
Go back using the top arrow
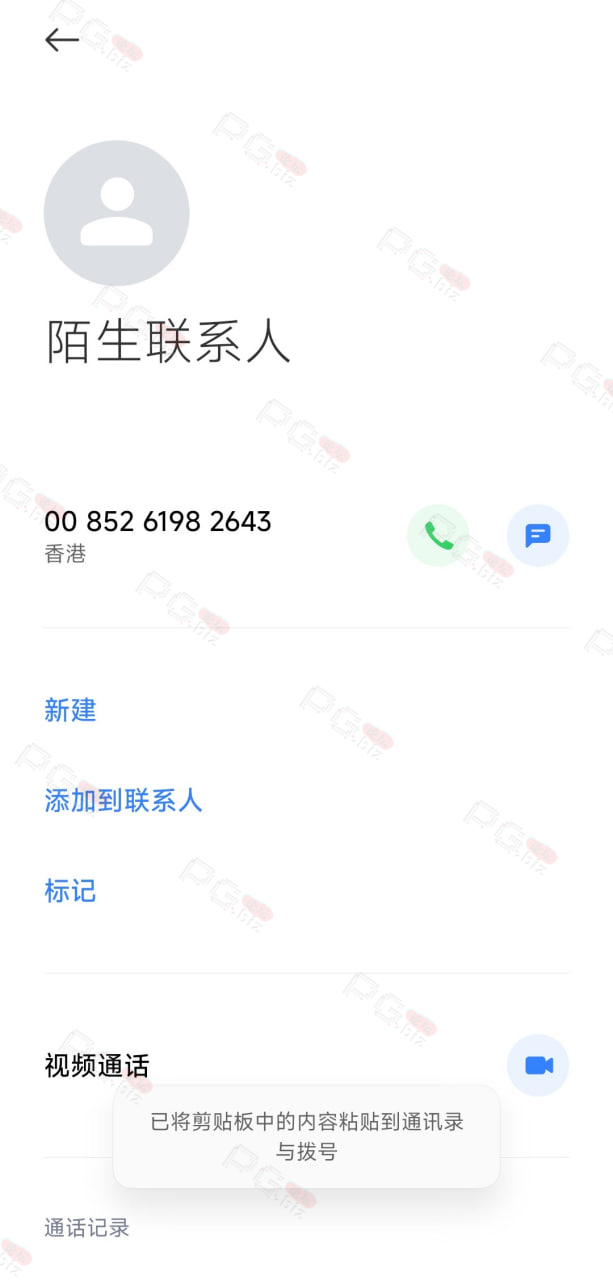coord(62,40)
